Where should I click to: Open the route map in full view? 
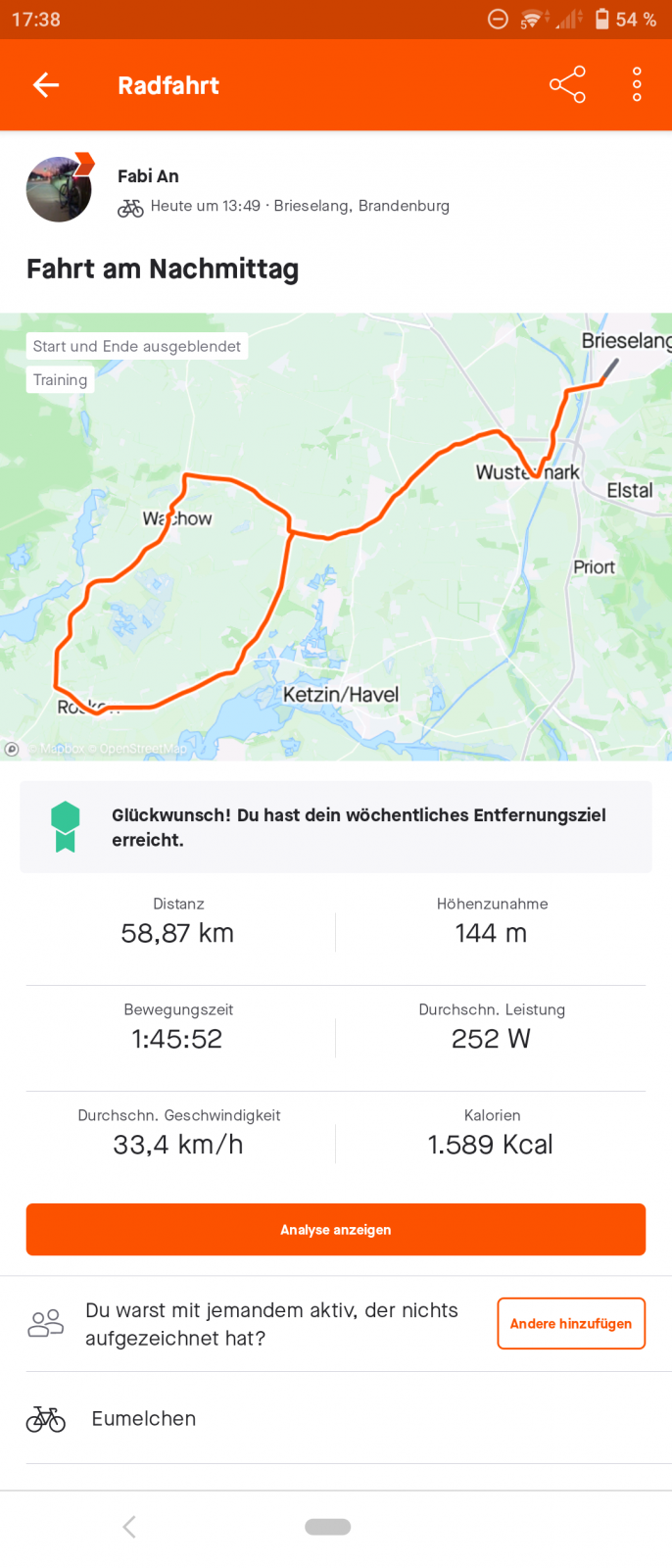[336, 549]
